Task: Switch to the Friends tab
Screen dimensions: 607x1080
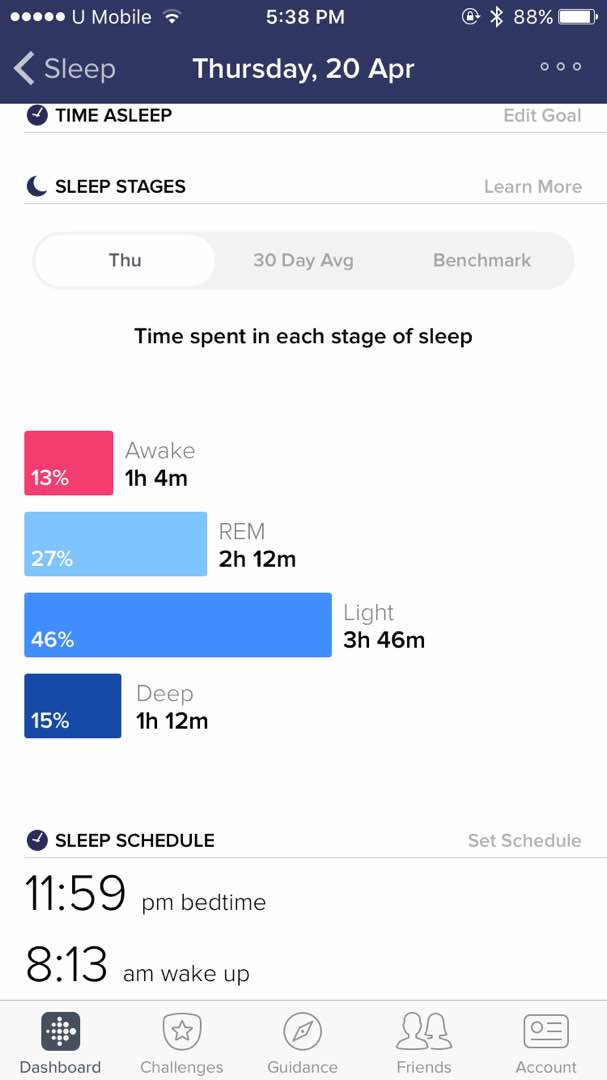Action: coord(424,1043)
